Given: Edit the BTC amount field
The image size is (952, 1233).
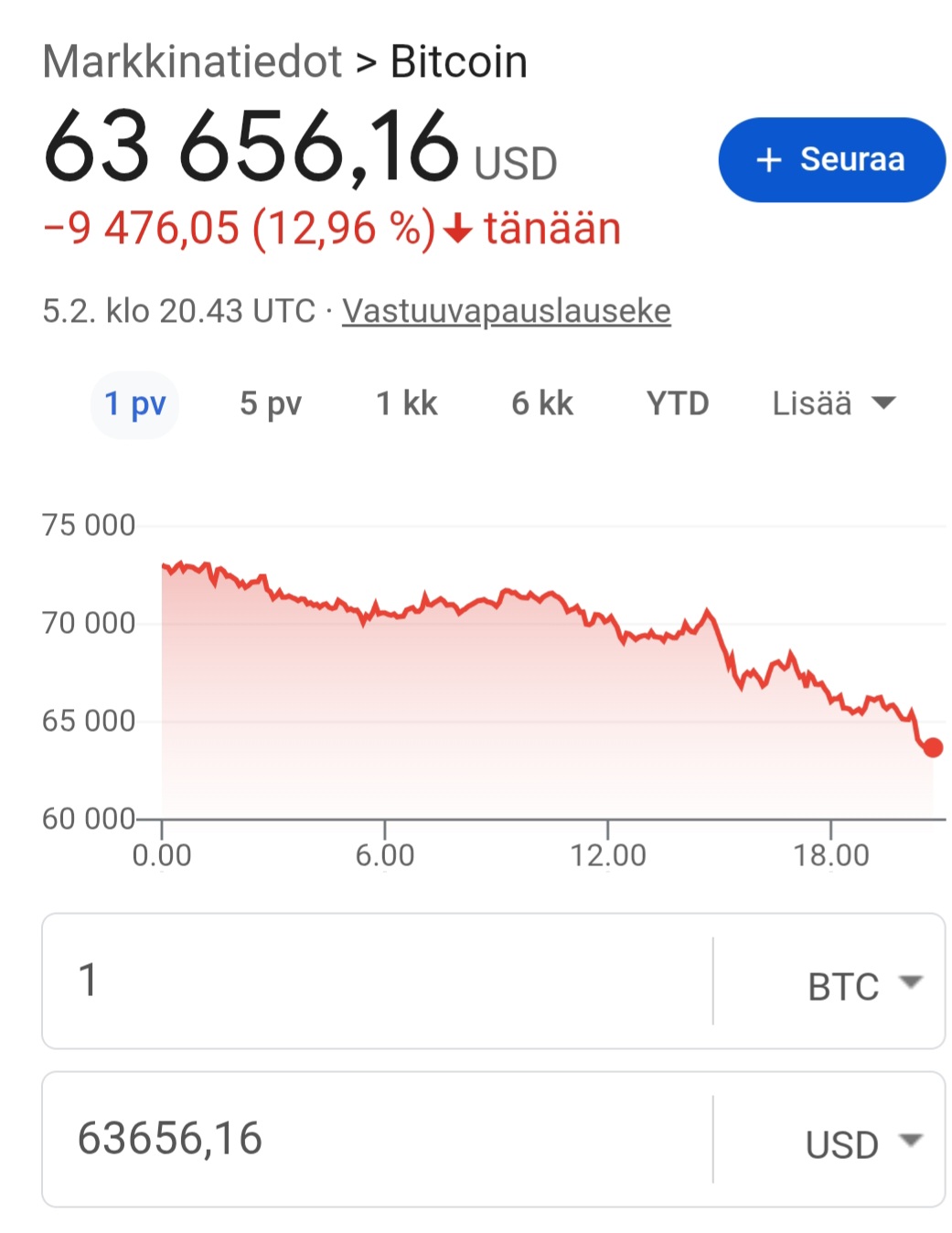Looking at the screenshot, I should pos(375,981).
